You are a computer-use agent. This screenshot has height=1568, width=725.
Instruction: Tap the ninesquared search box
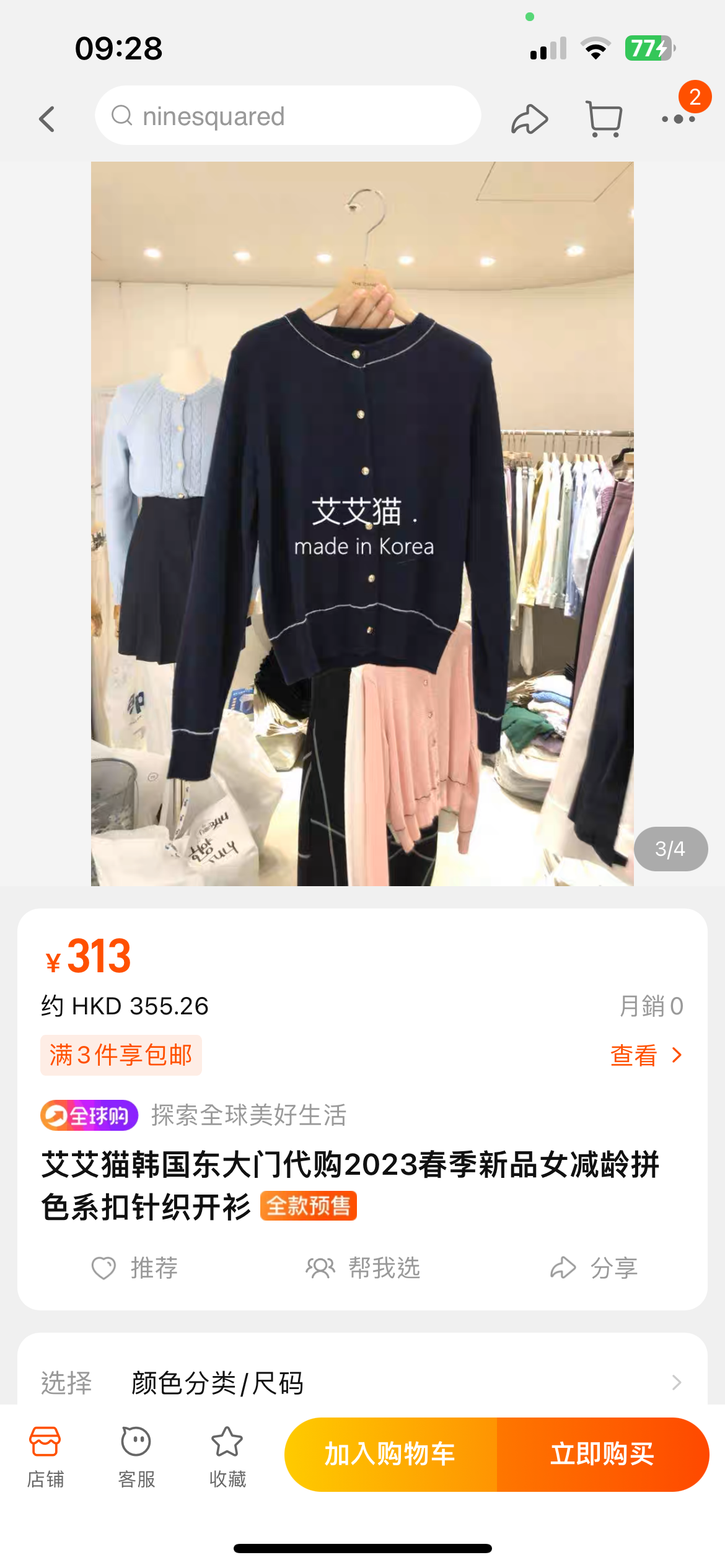288,116
